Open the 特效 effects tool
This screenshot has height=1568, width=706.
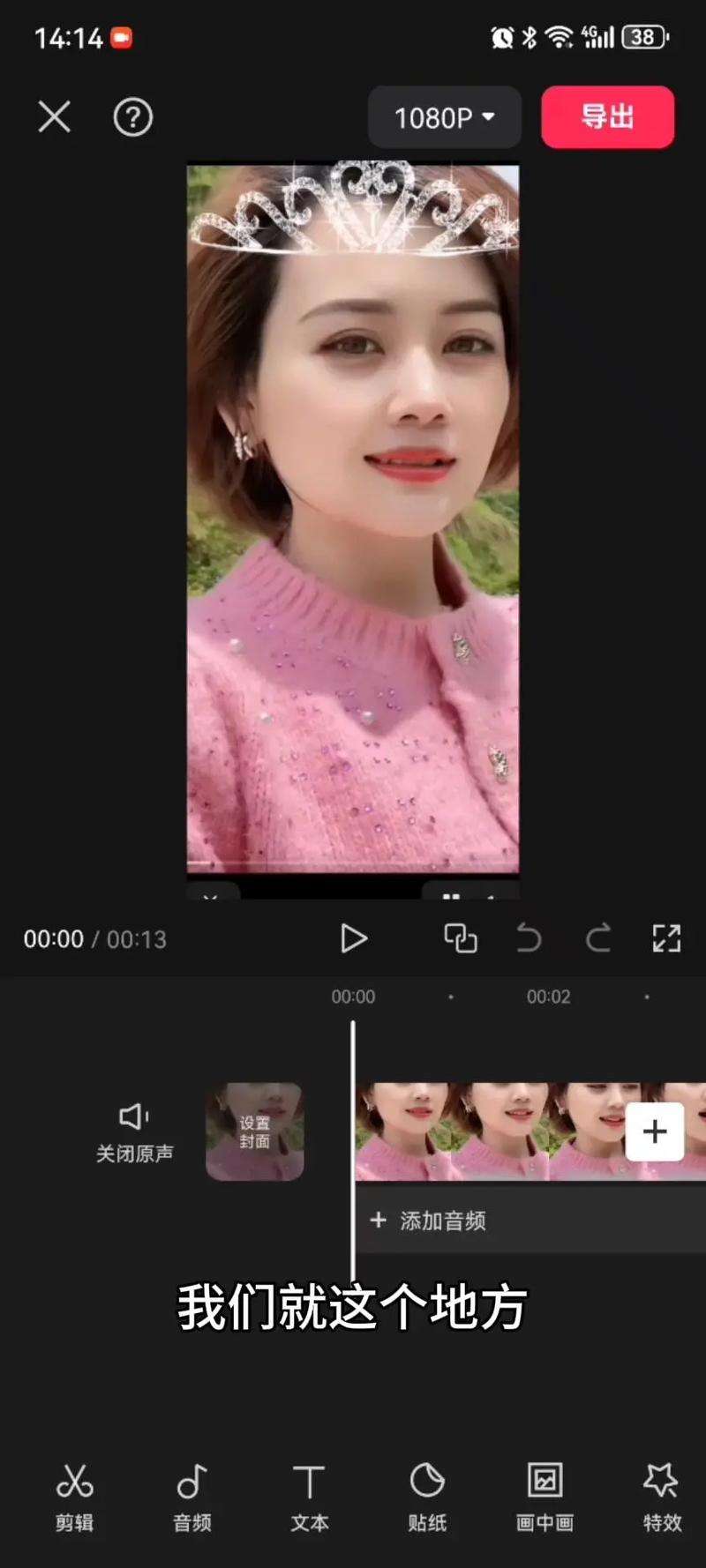[x=662, y=1497]
